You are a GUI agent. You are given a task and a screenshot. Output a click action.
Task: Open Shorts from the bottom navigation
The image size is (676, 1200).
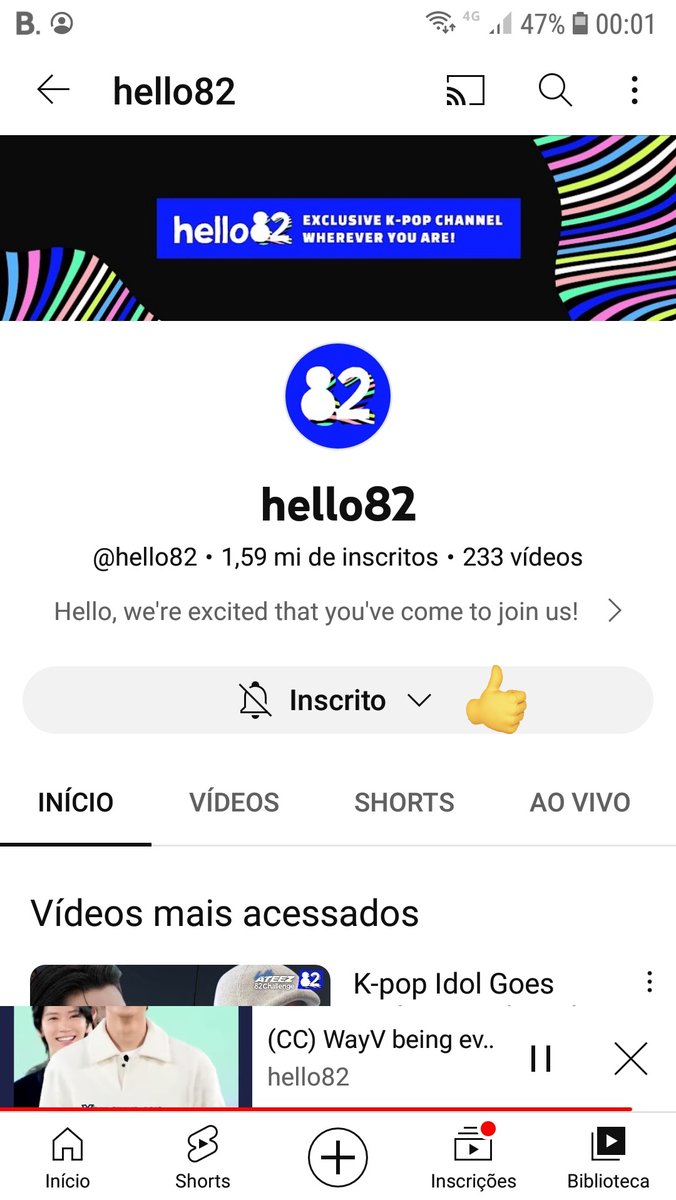[202, 1159]
